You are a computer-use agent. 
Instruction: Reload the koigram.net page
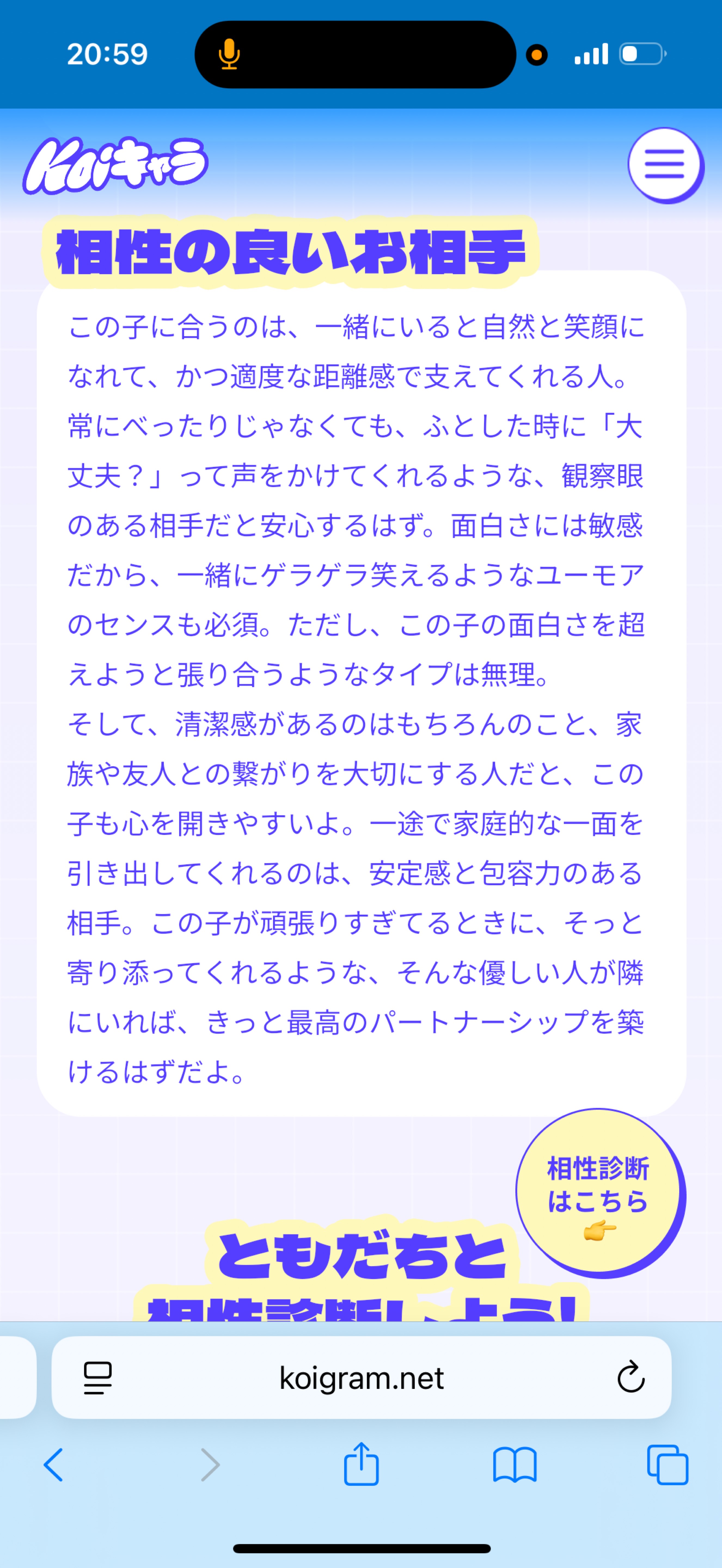tap(631, 1377)
